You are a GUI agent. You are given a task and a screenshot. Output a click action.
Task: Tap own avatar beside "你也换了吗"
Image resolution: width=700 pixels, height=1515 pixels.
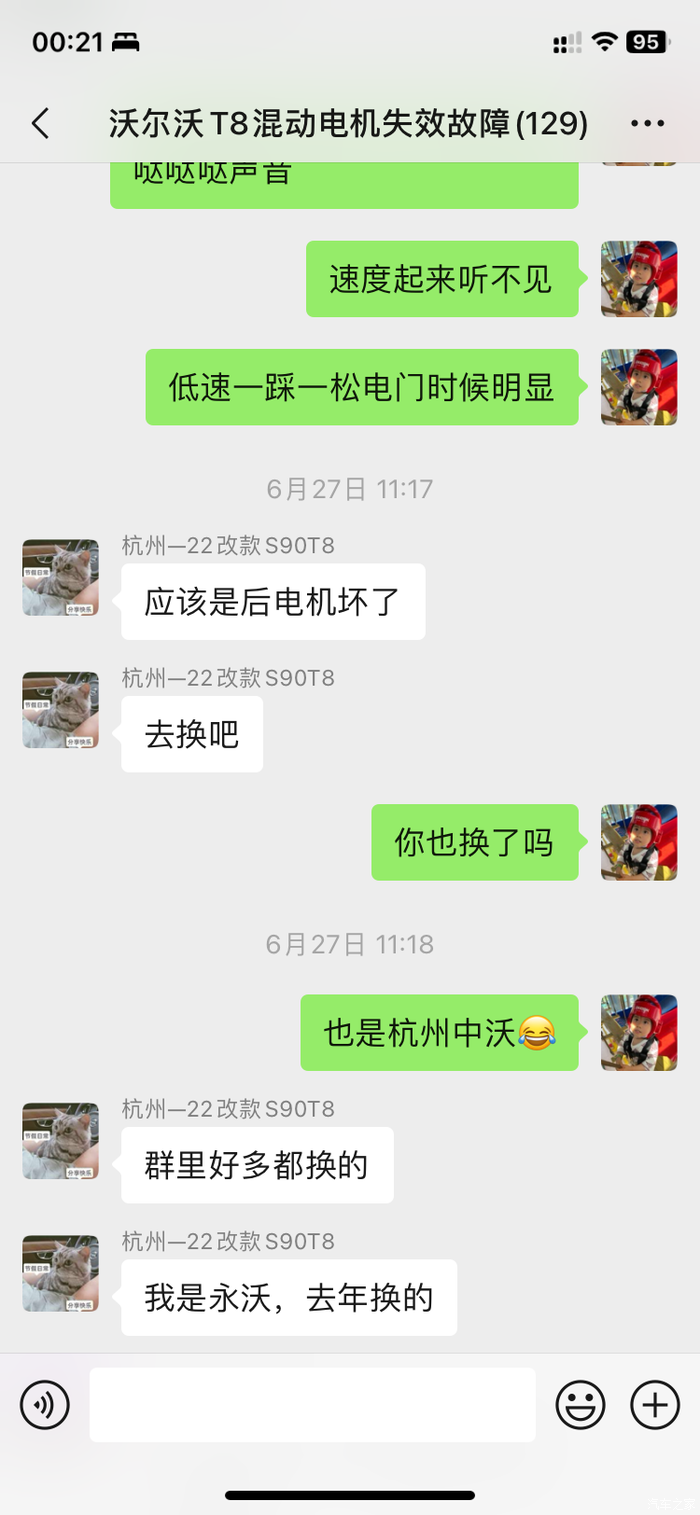point(639,842)
